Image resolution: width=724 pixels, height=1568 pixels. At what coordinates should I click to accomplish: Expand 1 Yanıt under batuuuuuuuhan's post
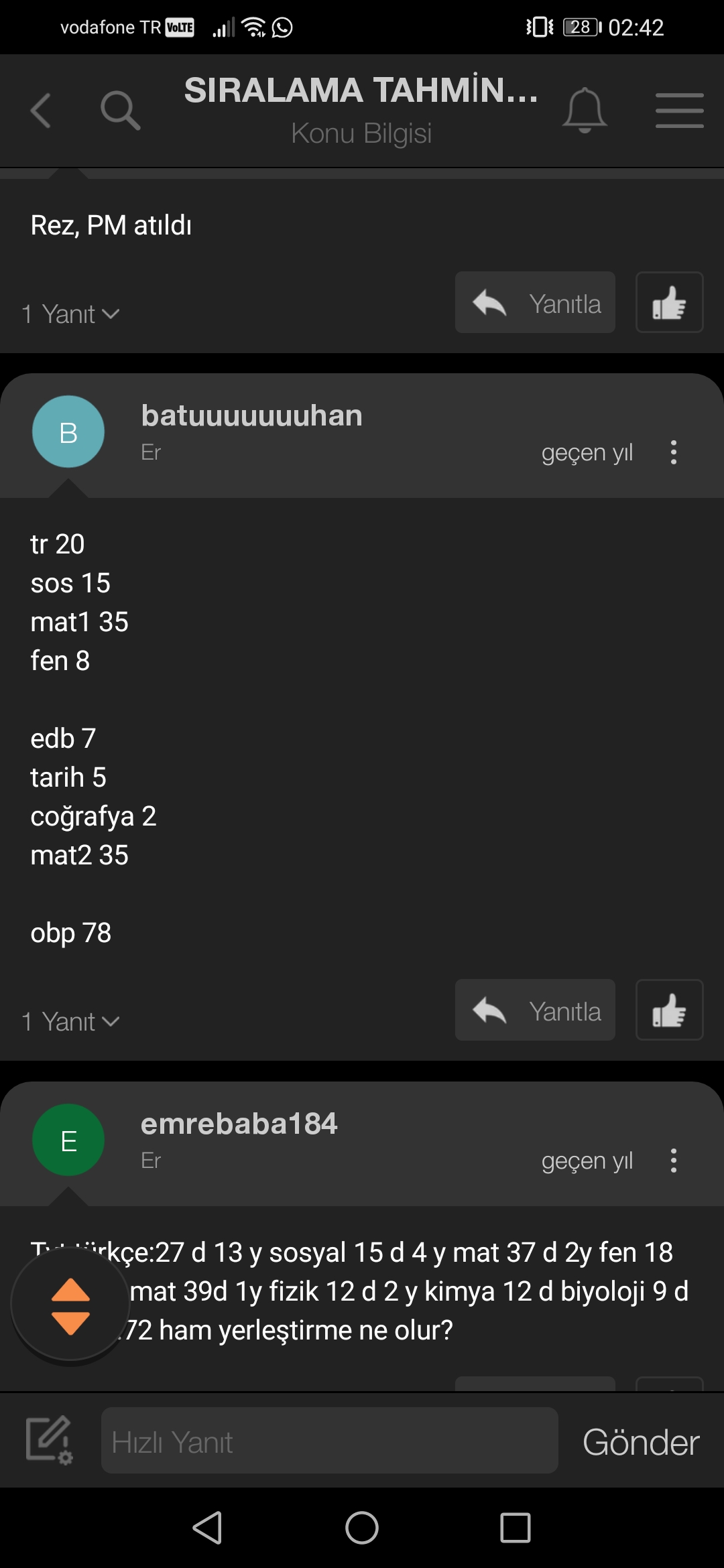click(x=70, y=1021)
